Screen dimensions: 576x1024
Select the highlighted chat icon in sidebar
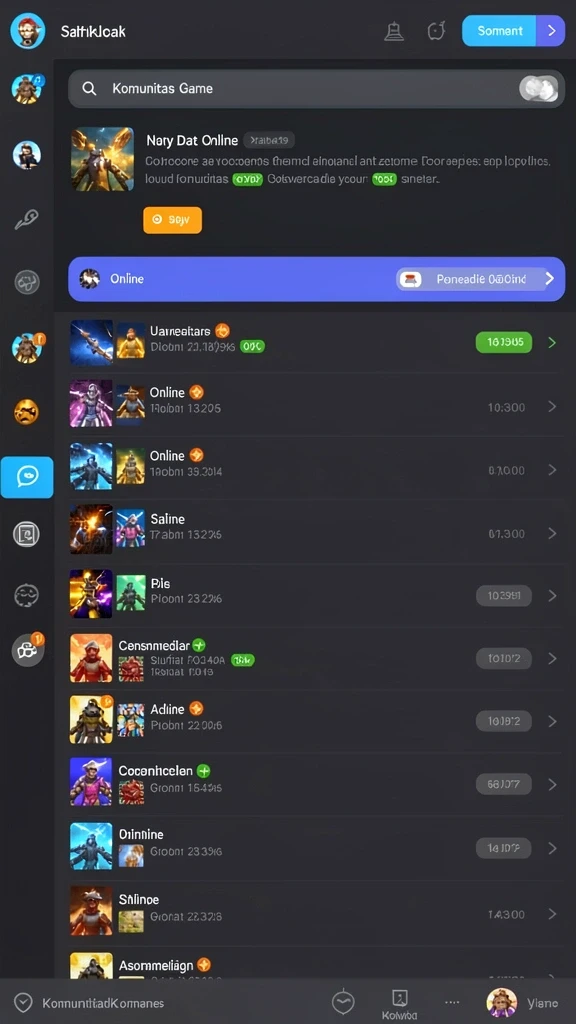(x=27, y=477)
